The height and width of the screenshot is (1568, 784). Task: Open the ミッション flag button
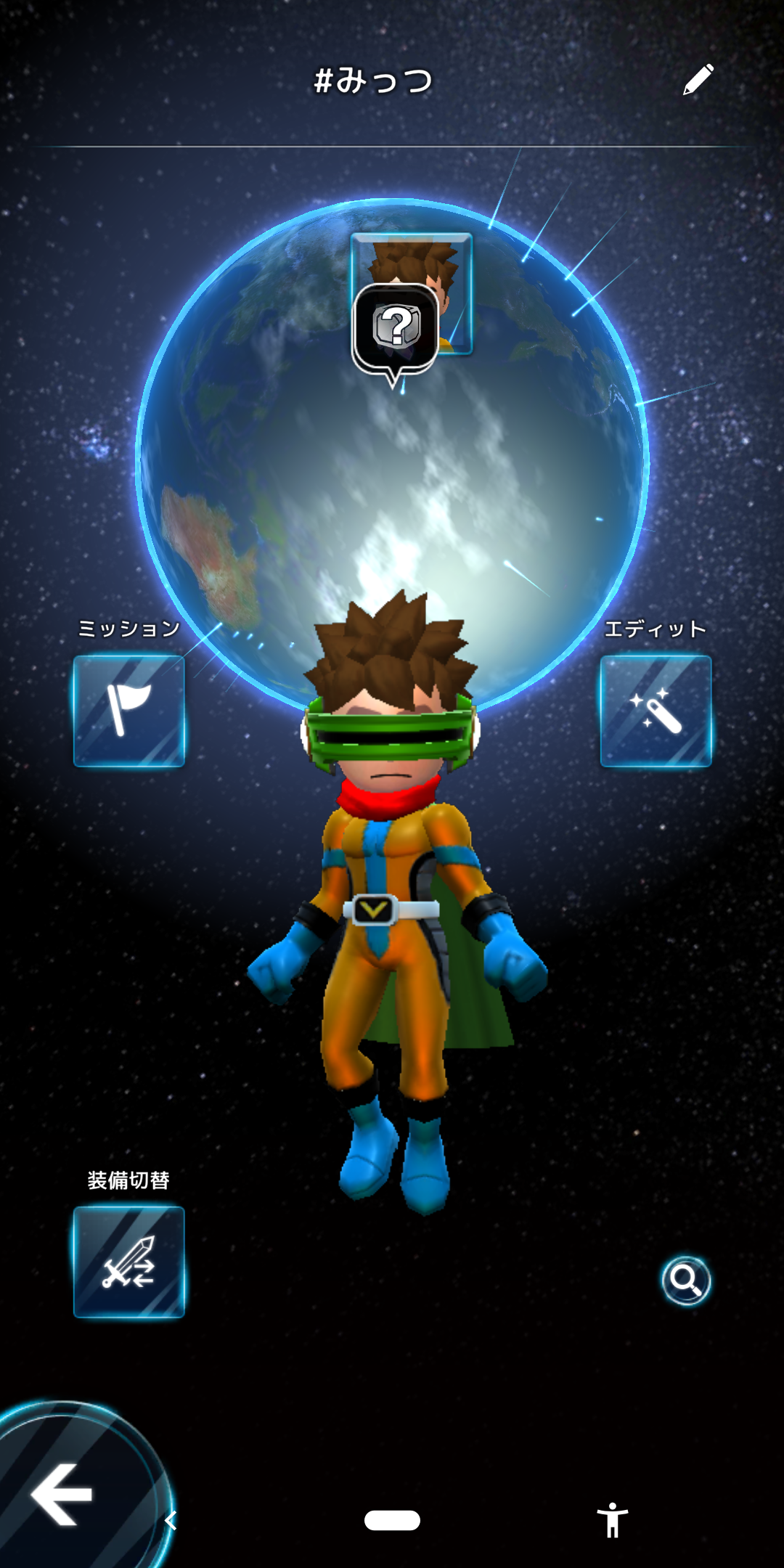point(129,711)
